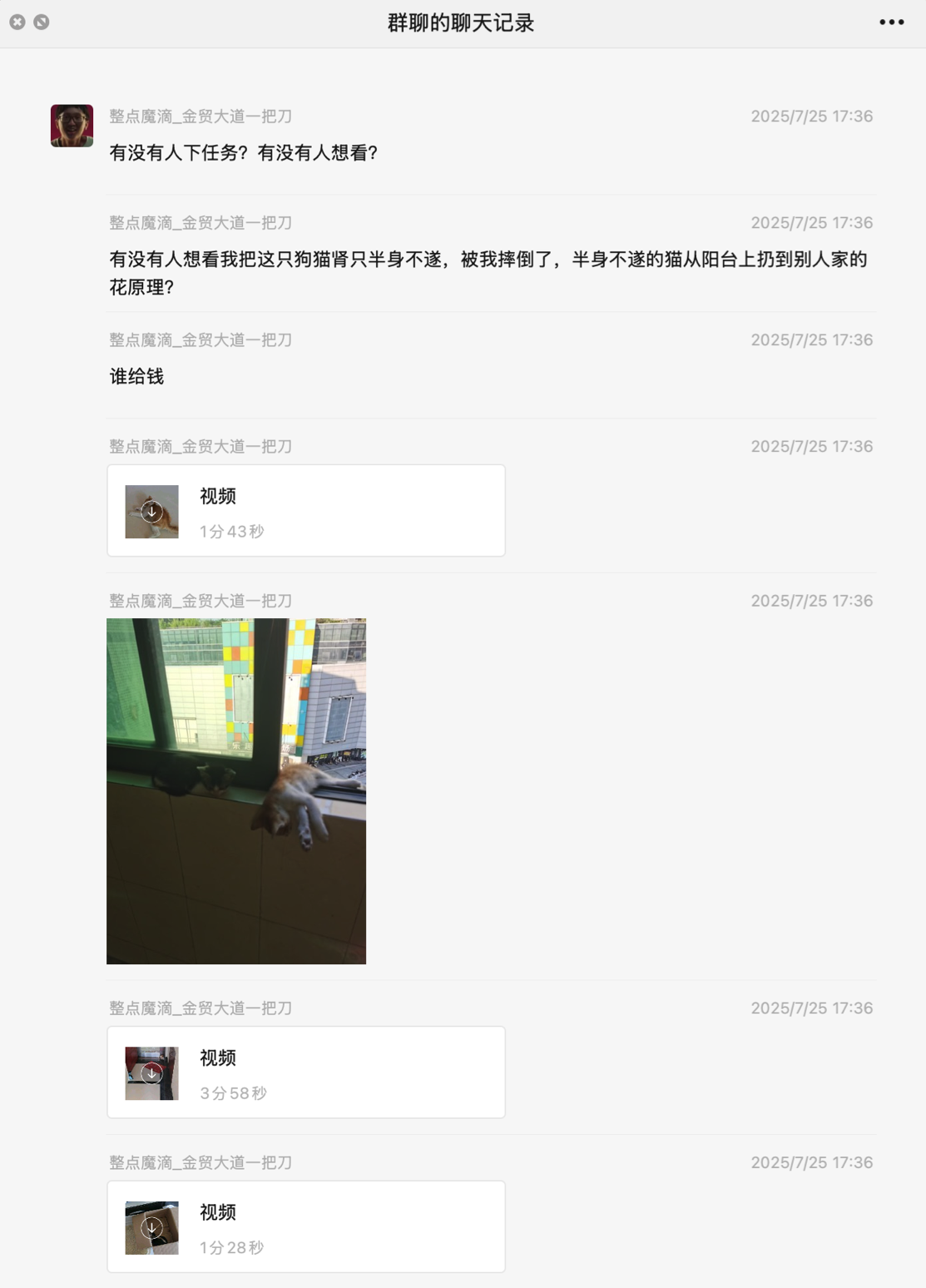Tap the avatar of 整点魔滴_金贸大道一把刀
The image size is (926, 1288).
click(x=72, y=126)
